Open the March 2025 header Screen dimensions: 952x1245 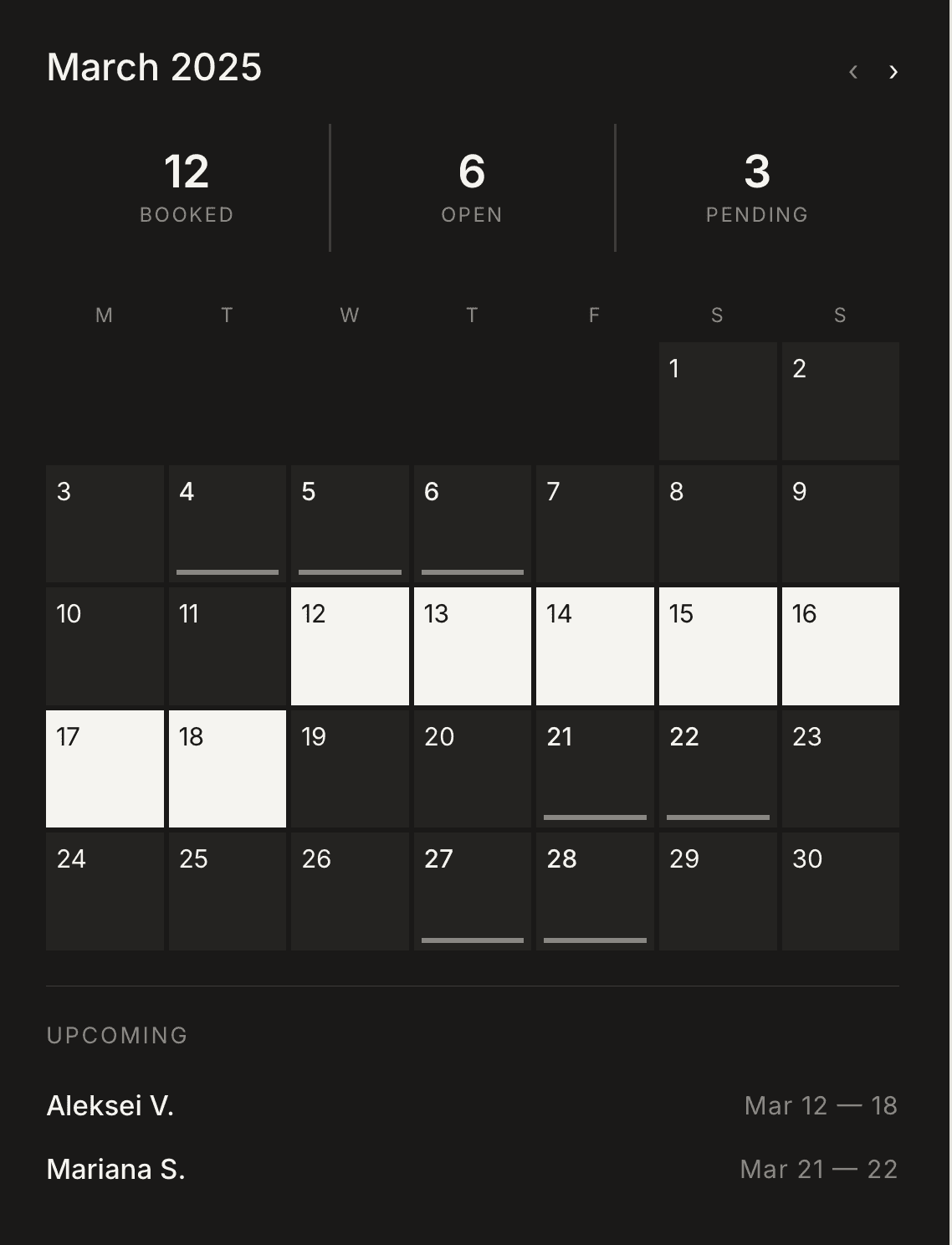click(154, 67)
